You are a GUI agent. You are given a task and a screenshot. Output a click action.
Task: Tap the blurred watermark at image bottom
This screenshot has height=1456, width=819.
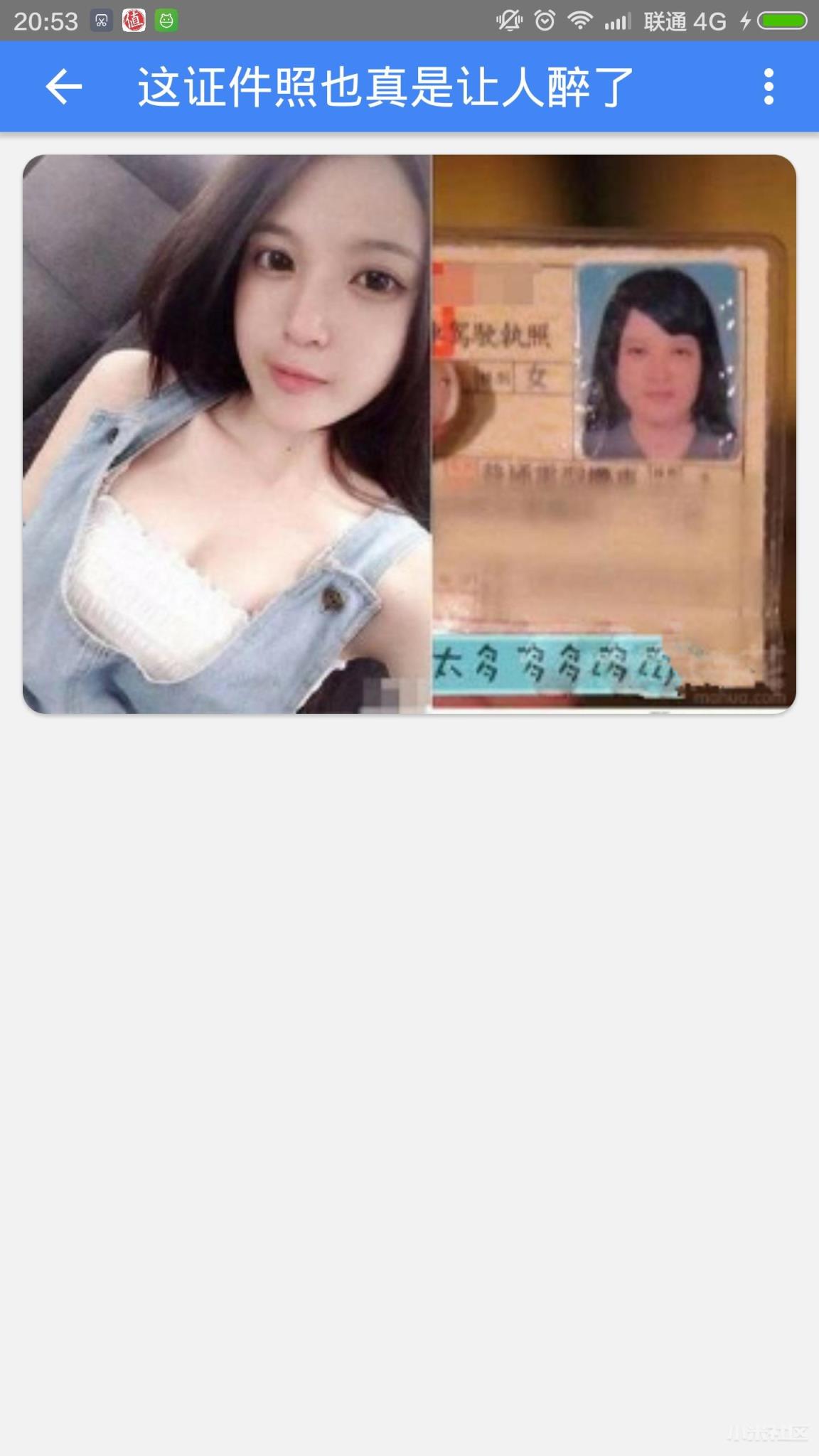point(736,697)
